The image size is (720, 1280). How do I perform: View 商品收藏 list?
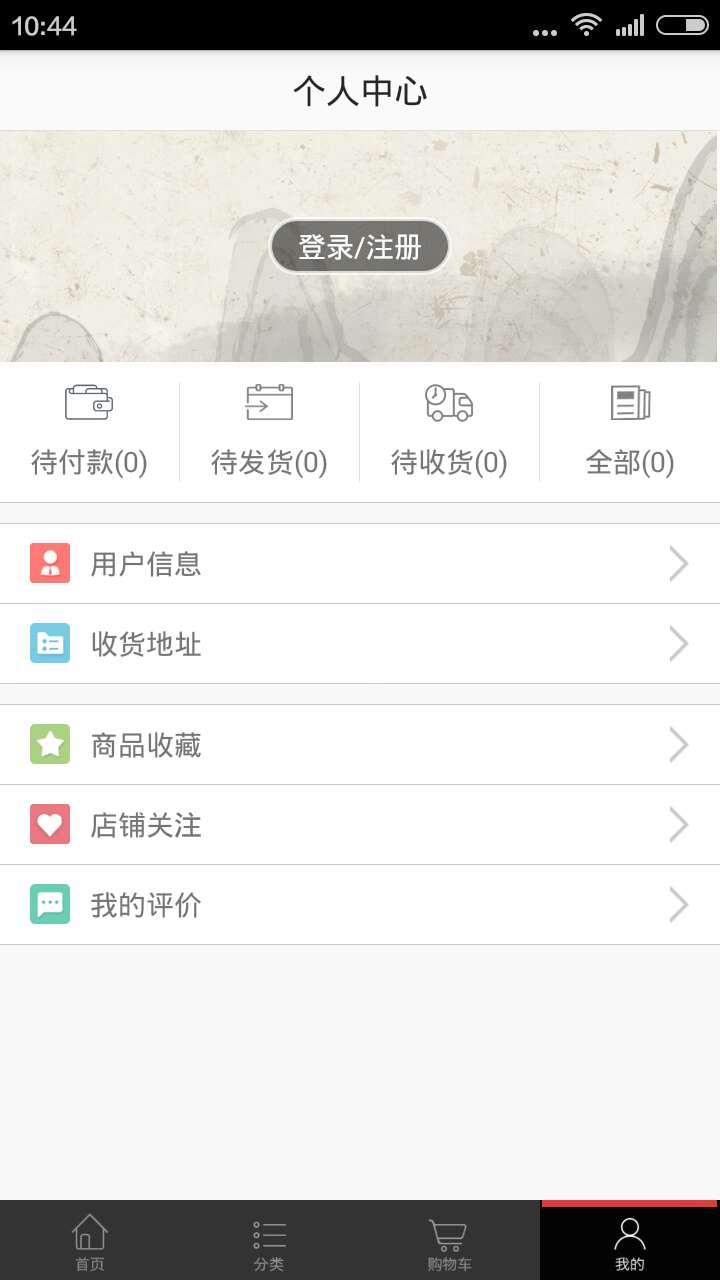click(360, 745)
